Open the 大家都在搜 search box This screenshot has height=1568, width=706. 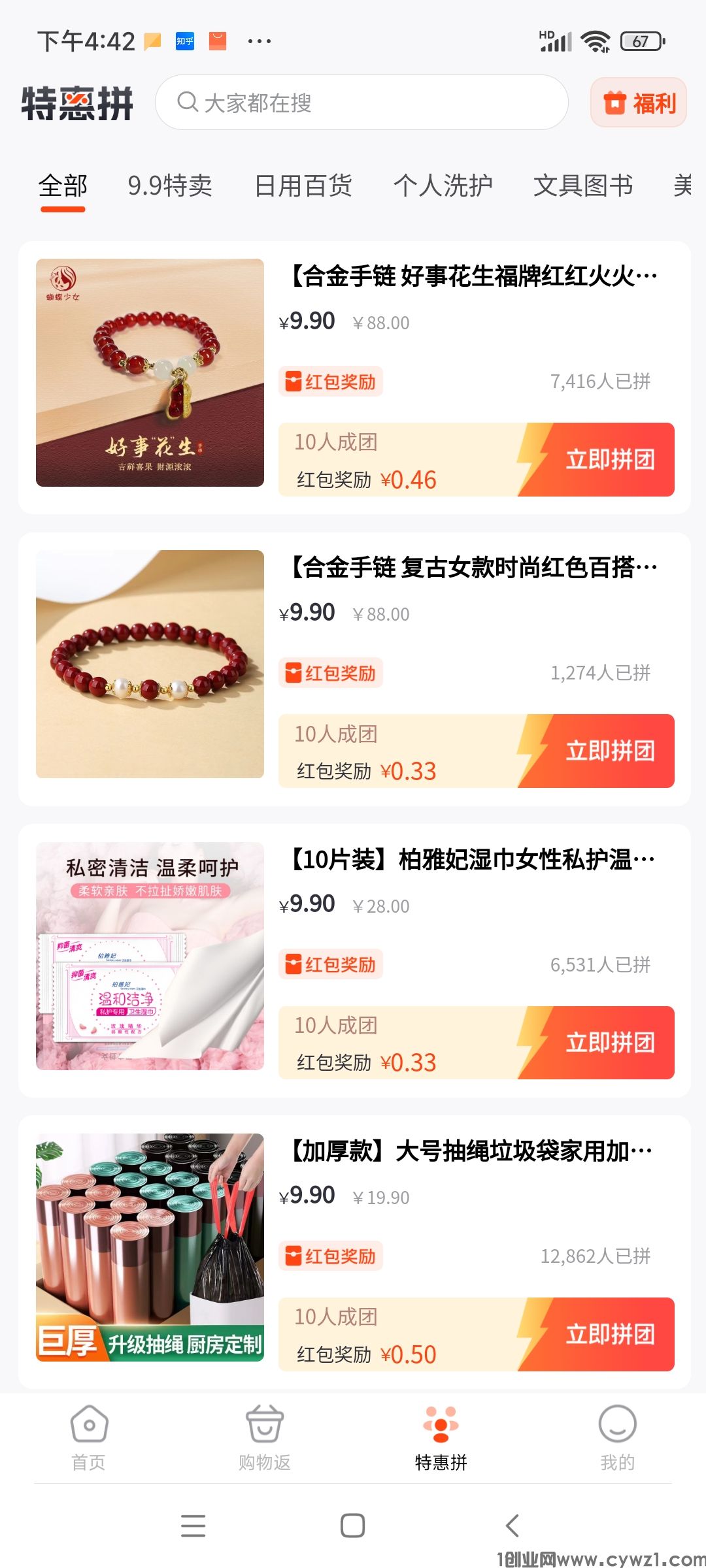point(361,103)
